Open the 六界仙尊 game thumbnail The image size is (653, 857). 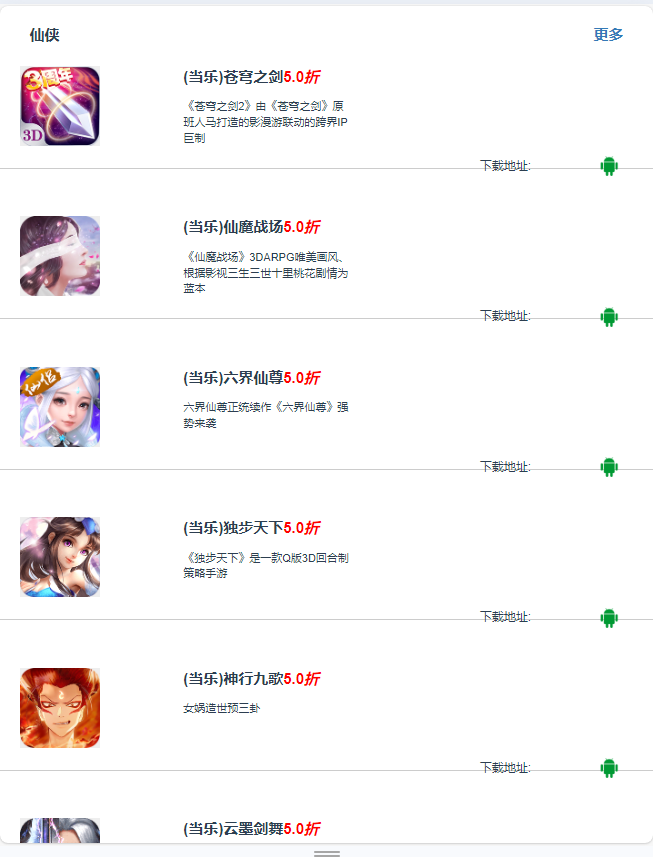tap(60, 407)
